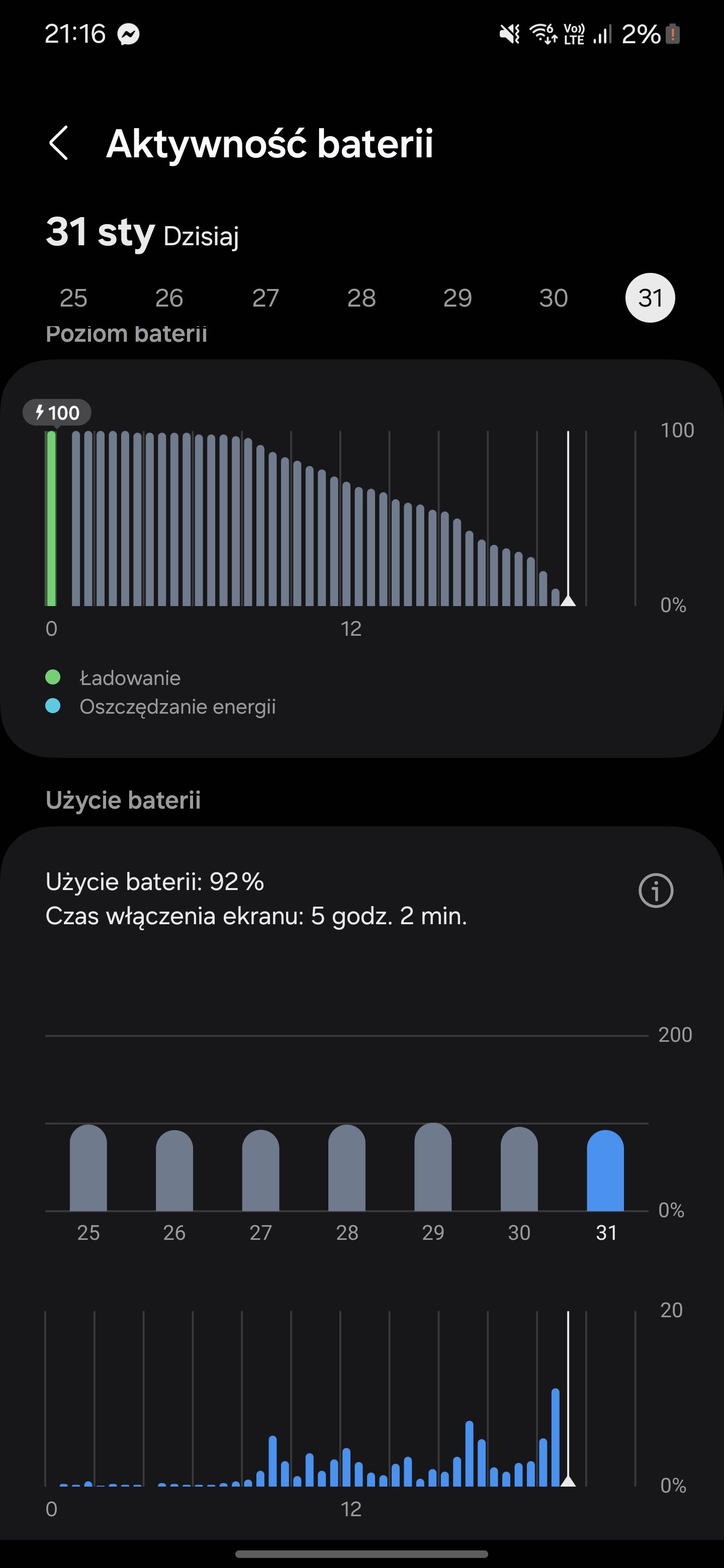Select day 27 in the date strip
Screen dimensions: 724x1568
click(265, 298)
